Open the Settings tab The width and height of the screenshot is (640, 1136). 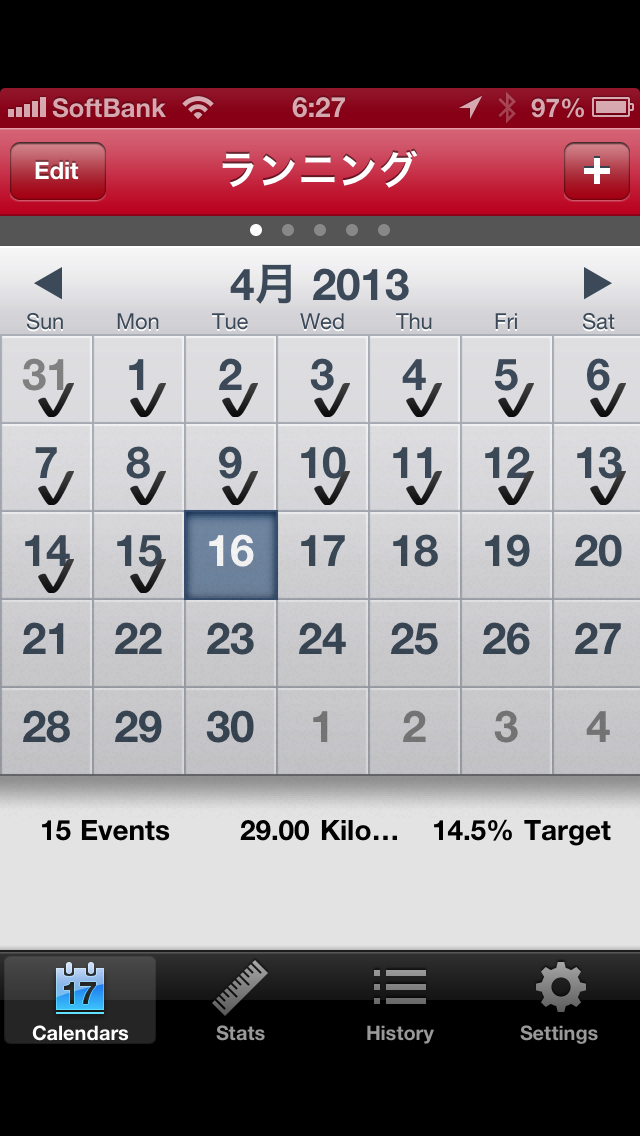pyautogui.click(x=559, y=1000)
